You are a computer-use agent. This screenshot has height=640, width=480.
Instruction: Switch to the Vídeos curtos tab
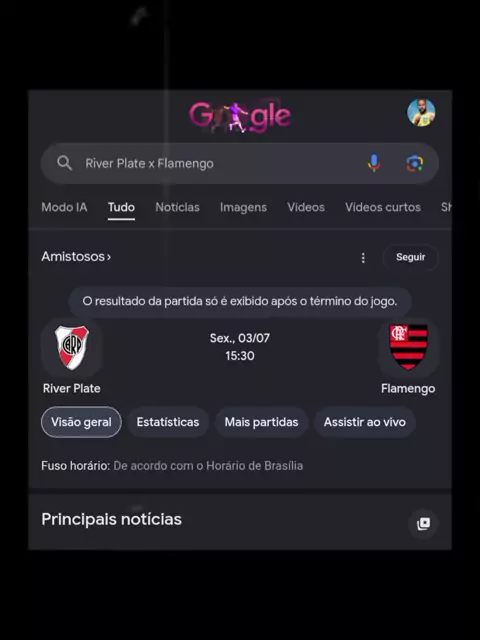pos(383,207)
